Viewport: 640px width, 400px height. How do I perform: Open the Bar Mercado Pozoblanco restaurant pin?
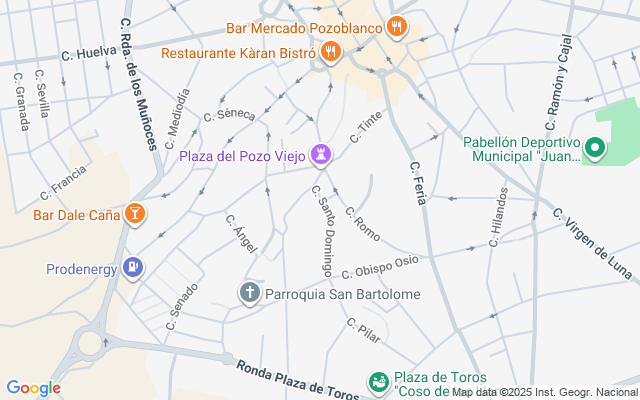point(397,28)
